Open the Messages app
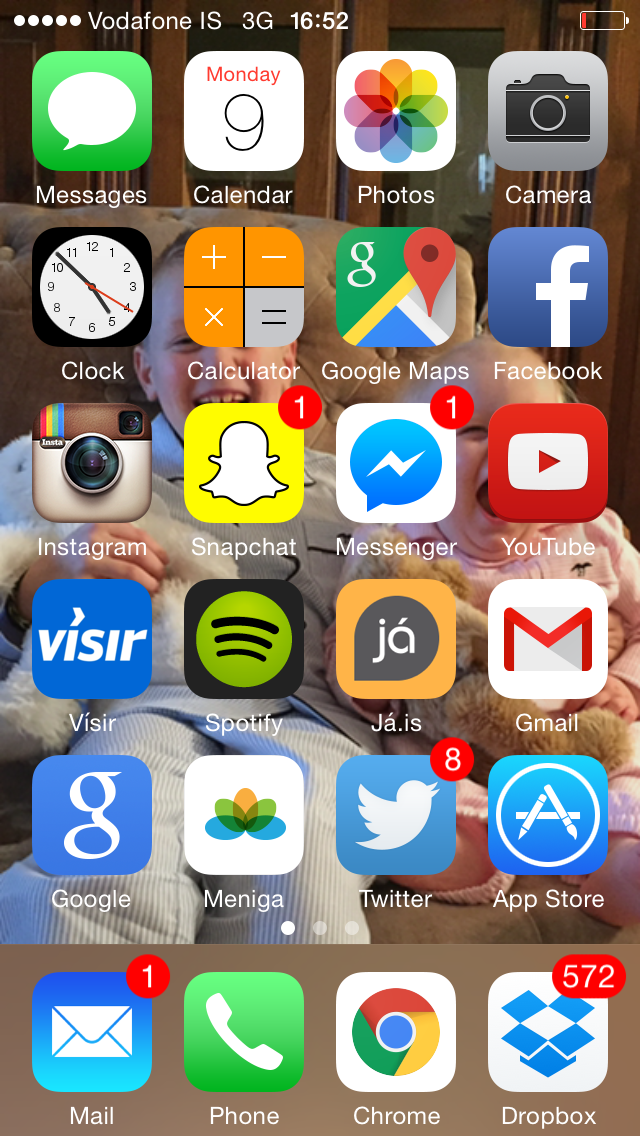 (x=92, y=111)
